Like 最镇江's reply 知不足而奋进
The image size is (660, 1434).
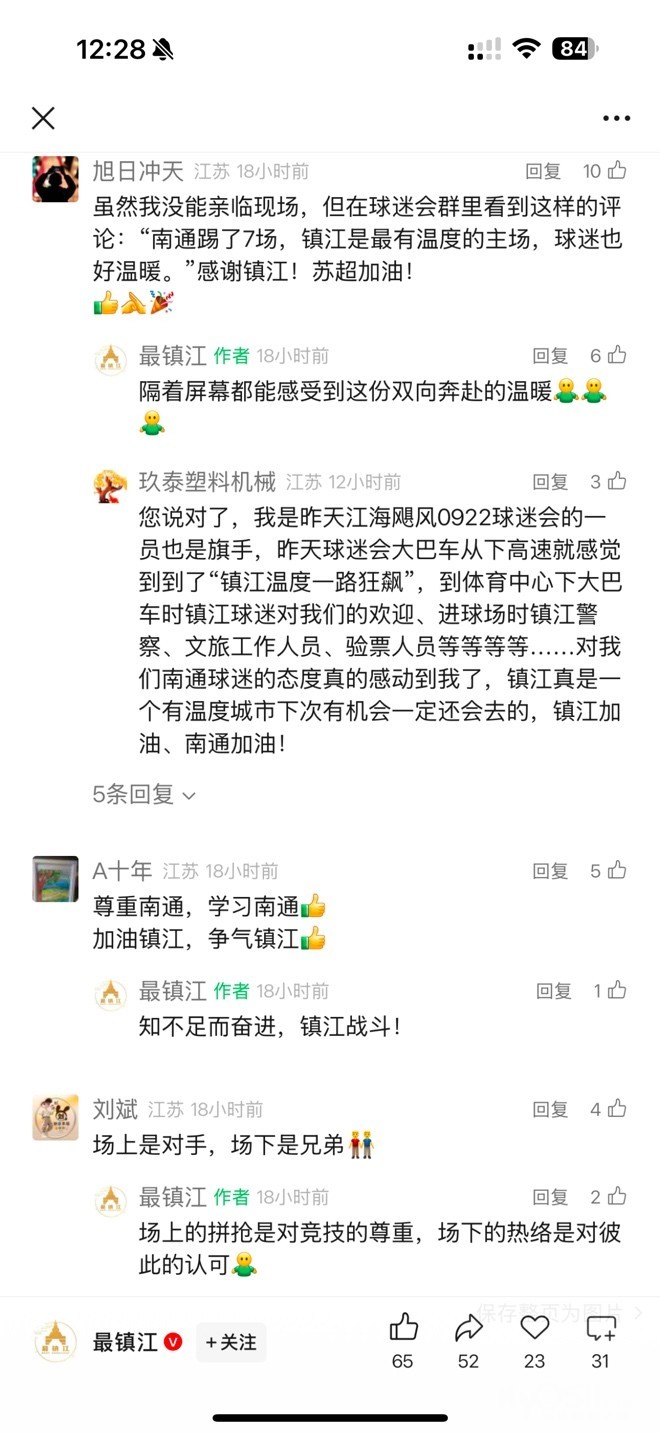(617, 991)
